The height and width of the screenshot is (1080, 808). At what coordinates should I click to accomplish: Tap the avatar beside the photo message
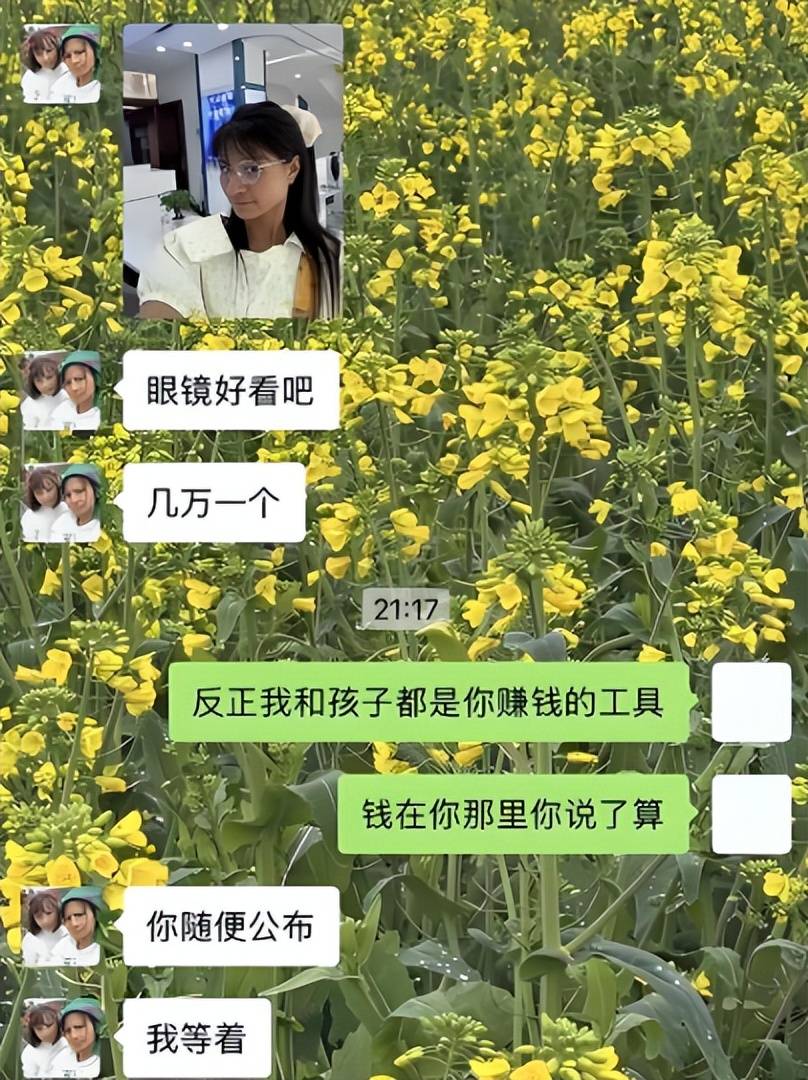pyautogui.click(x=61, y=65)
